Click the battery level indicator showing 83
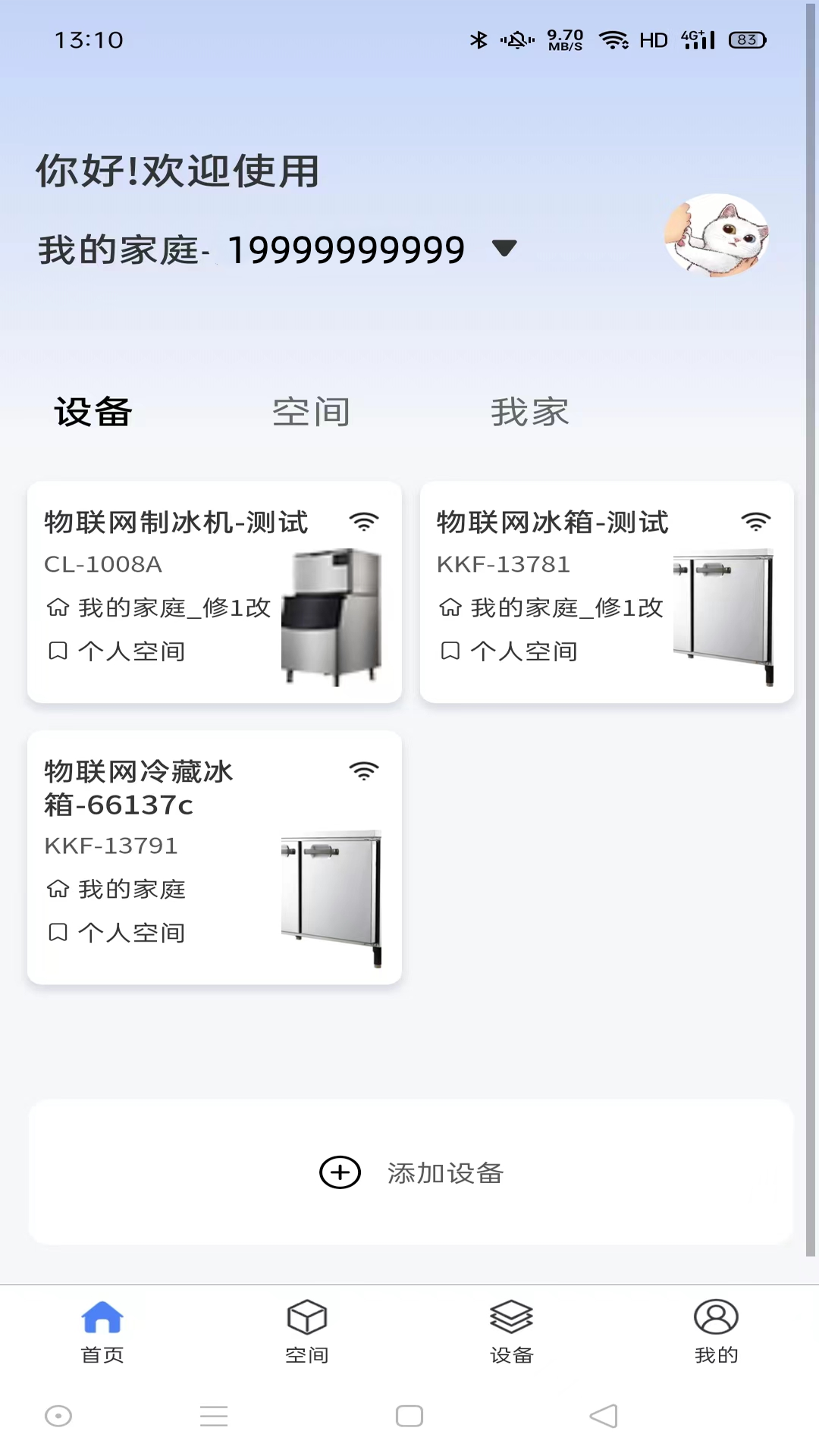This screenshot has width=819, height=1456. (747, 41)
